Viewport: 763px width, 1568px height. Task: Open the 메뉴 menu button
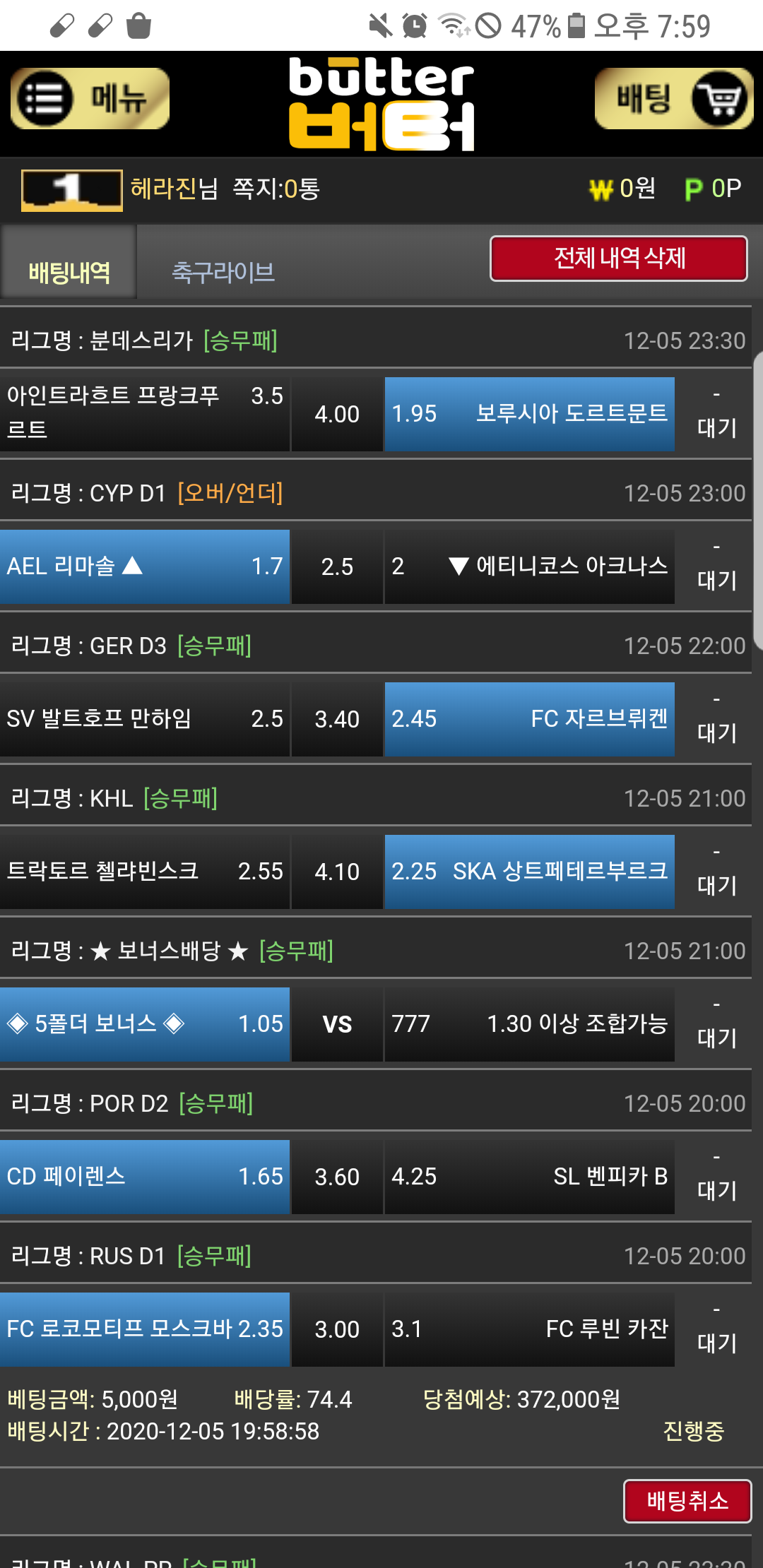click(x=90, y=99)
